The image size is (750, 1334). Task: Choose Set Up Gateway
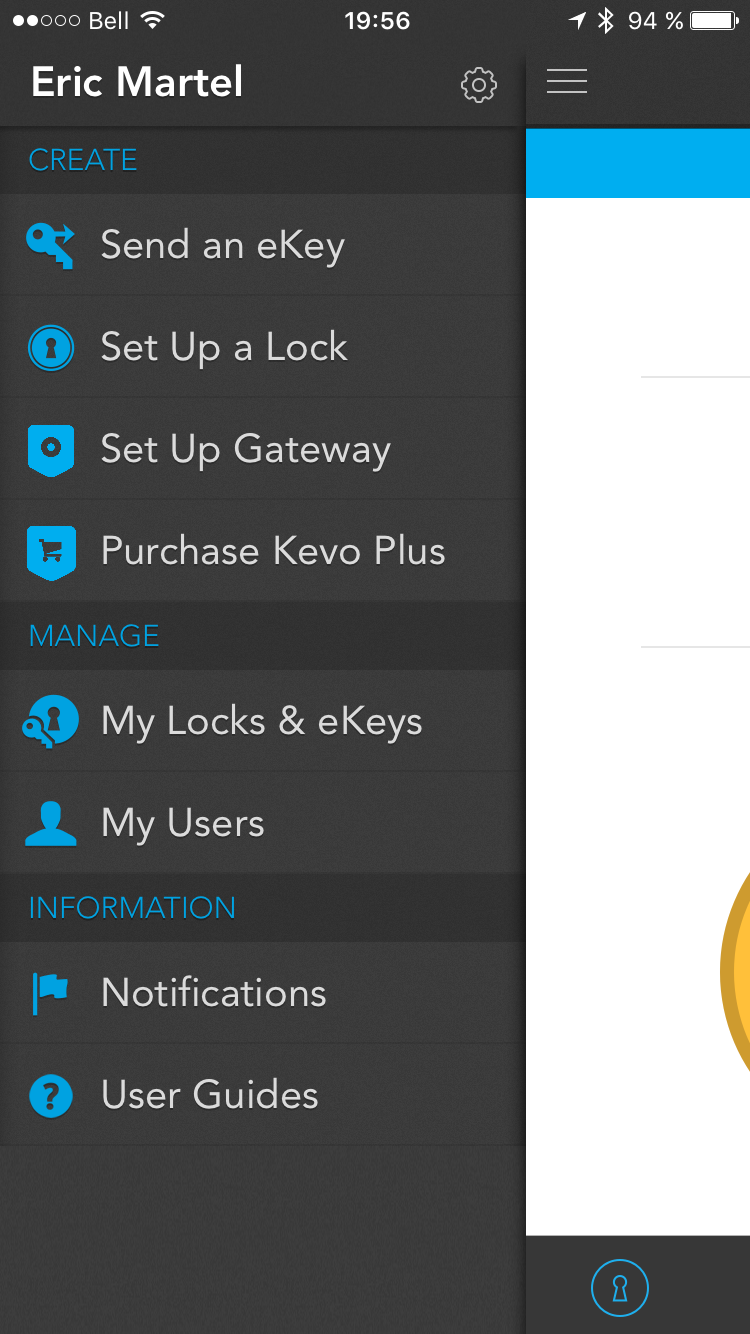[245, 450]
